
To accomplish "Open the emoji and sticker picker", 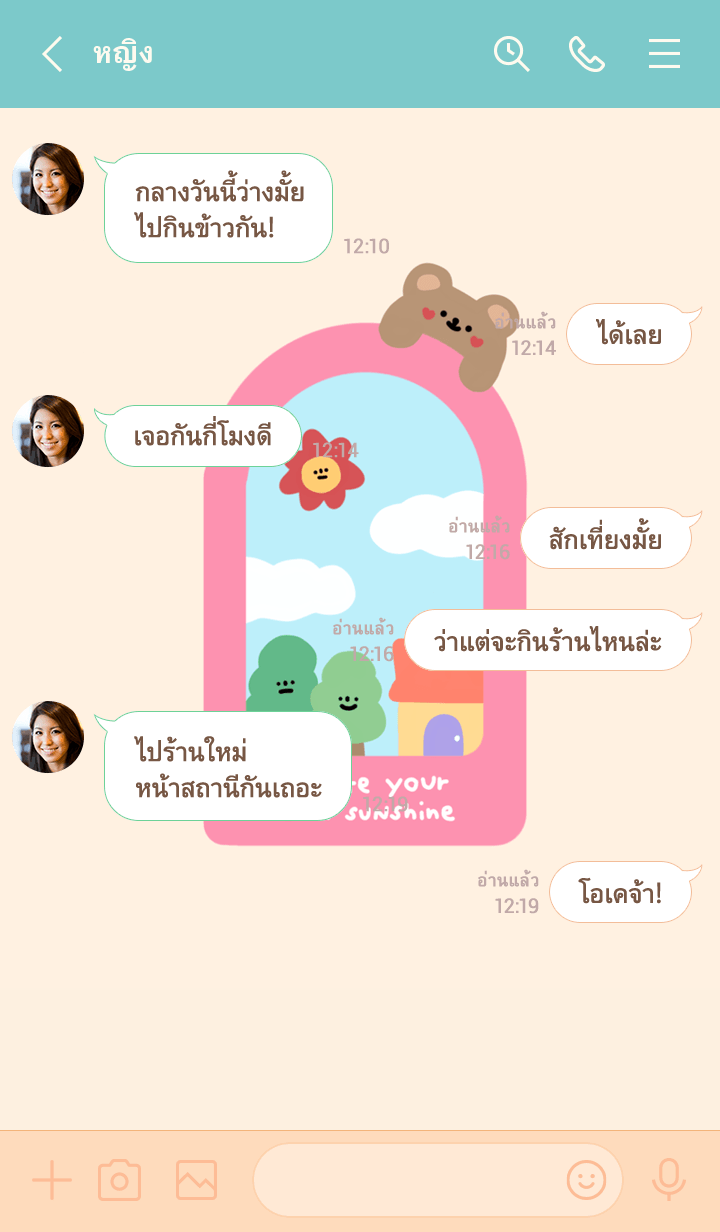I will (586, 1180).
